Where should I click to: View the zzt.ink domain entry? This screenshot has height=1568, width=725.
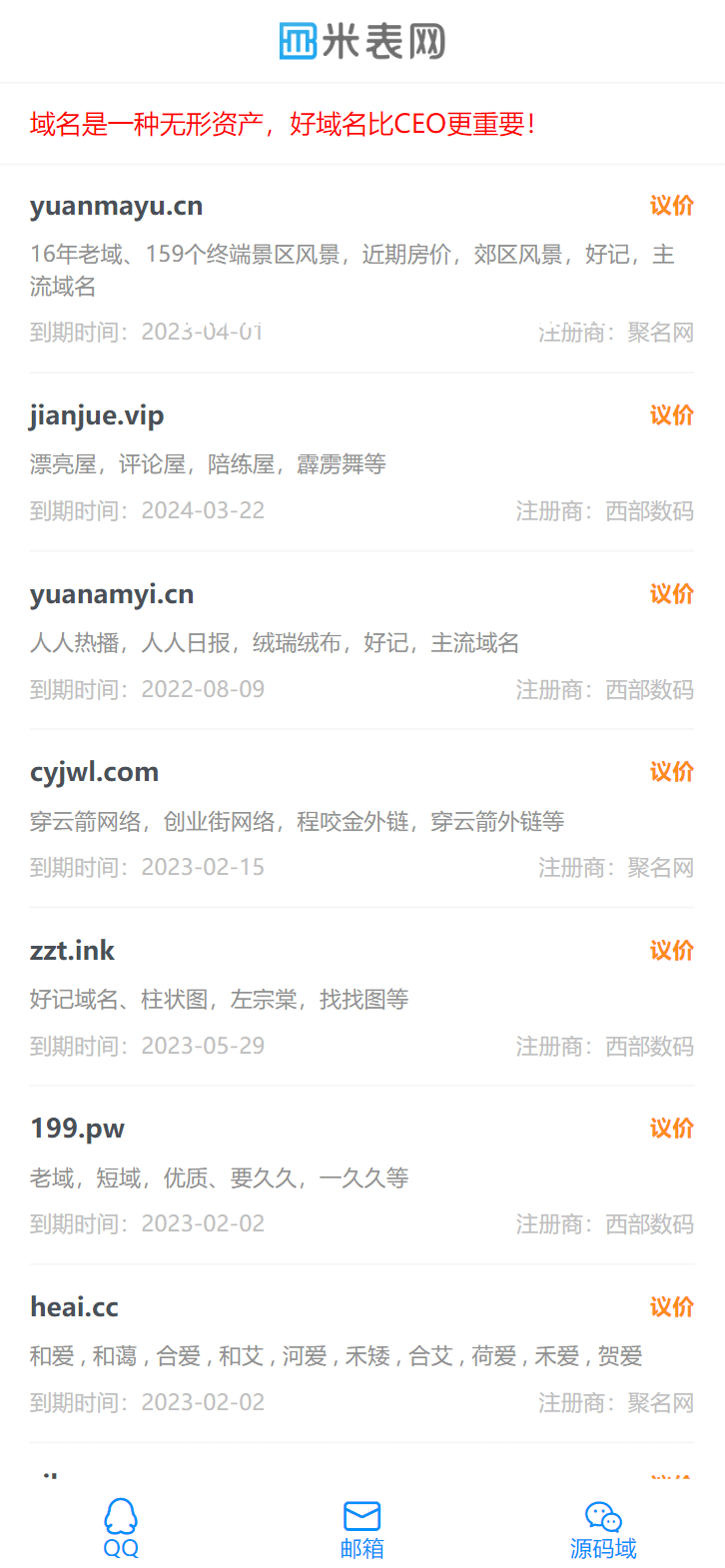coord(73,951)
